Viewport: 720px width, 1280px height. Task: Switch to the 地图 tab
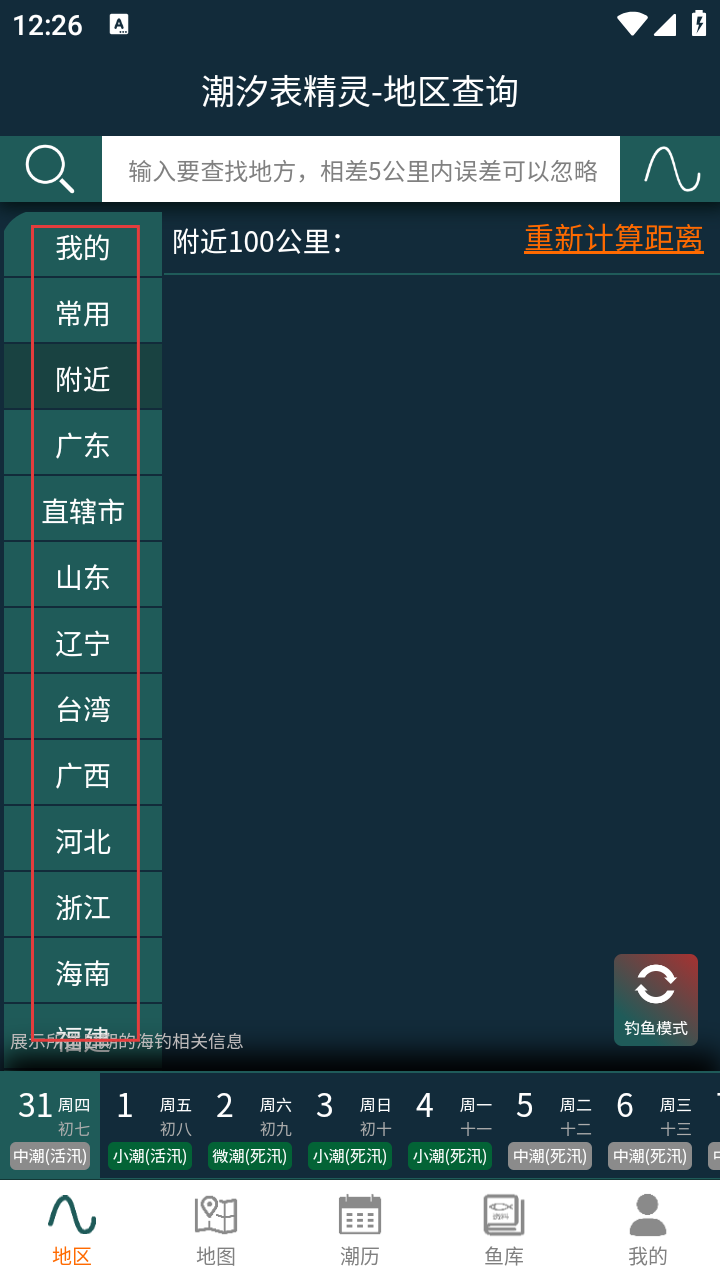[216, 1230]
